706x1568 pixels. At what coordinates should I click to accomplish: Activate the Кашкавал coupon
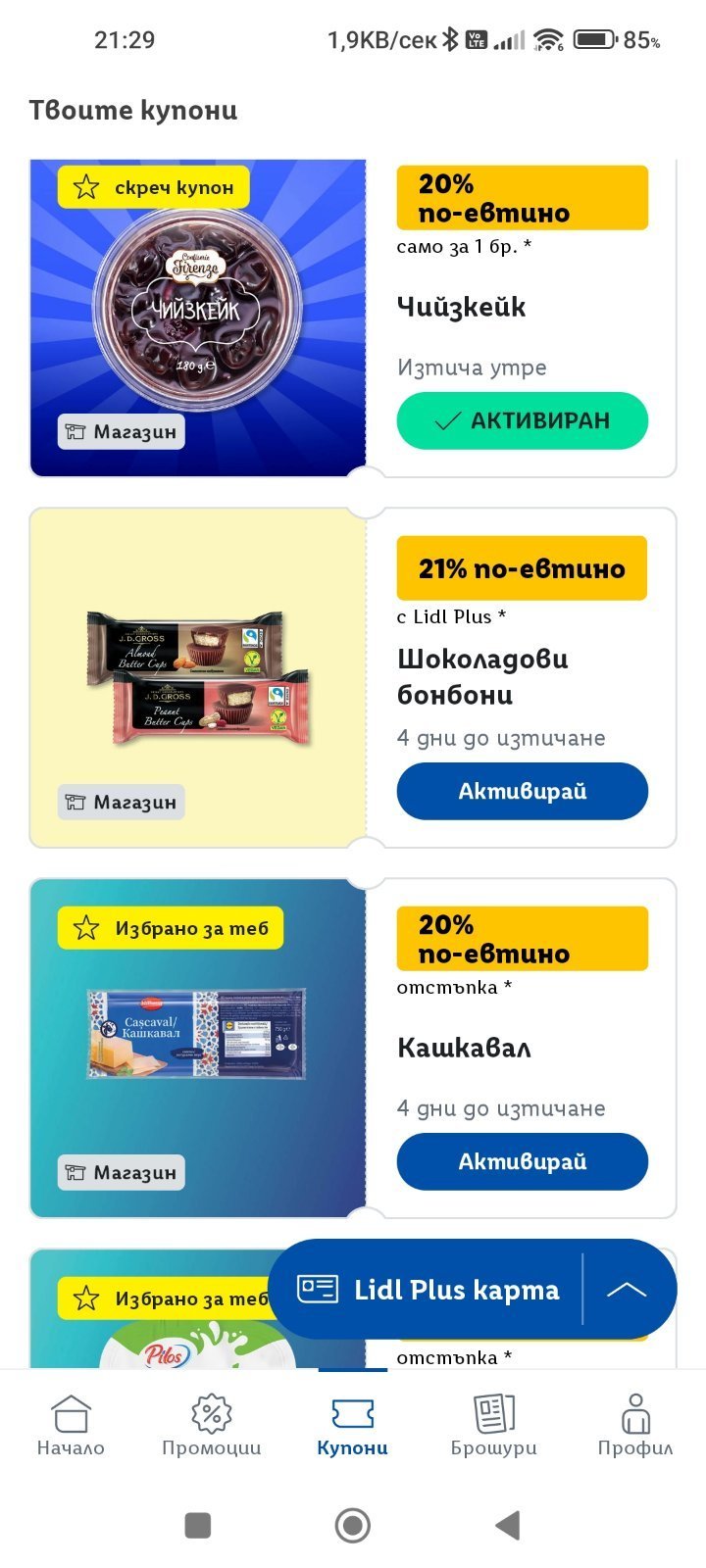pos(522,1161)
